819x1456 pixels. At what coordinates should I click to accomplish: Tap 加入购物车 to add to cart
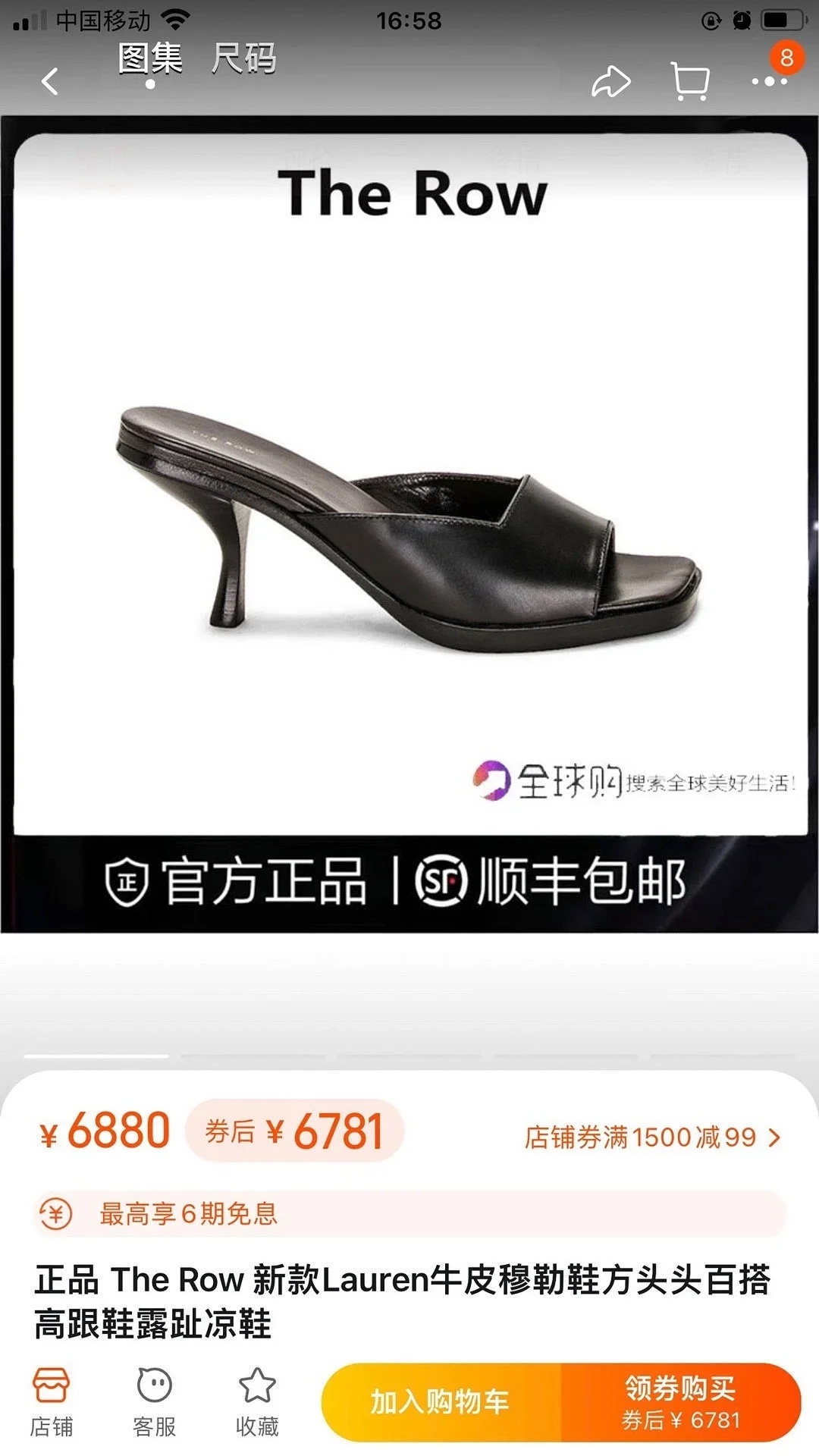pos(441,1403)
